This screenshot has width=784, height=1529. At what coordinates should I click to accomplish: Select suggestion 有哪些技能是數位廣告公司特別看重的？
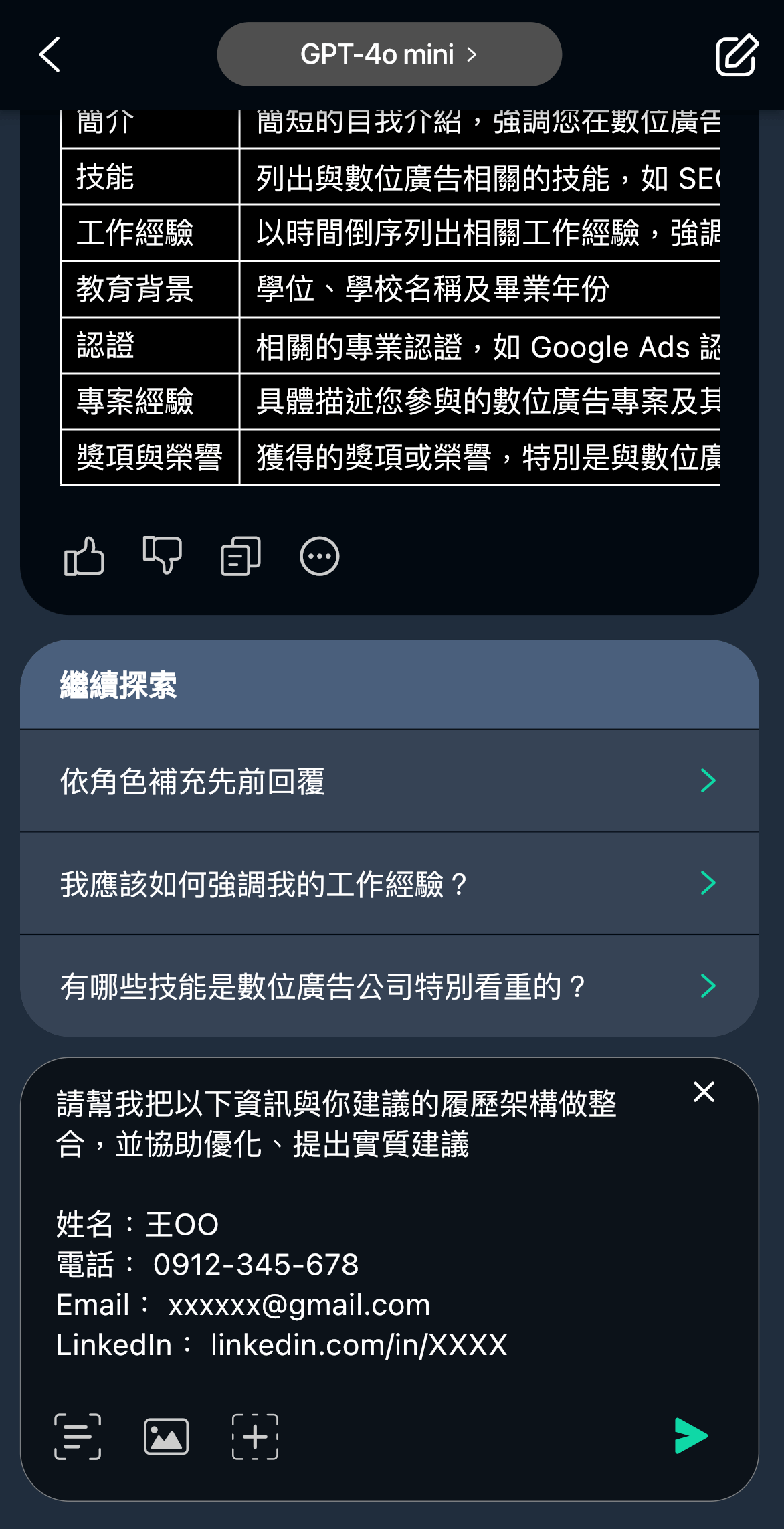[389, 986]
